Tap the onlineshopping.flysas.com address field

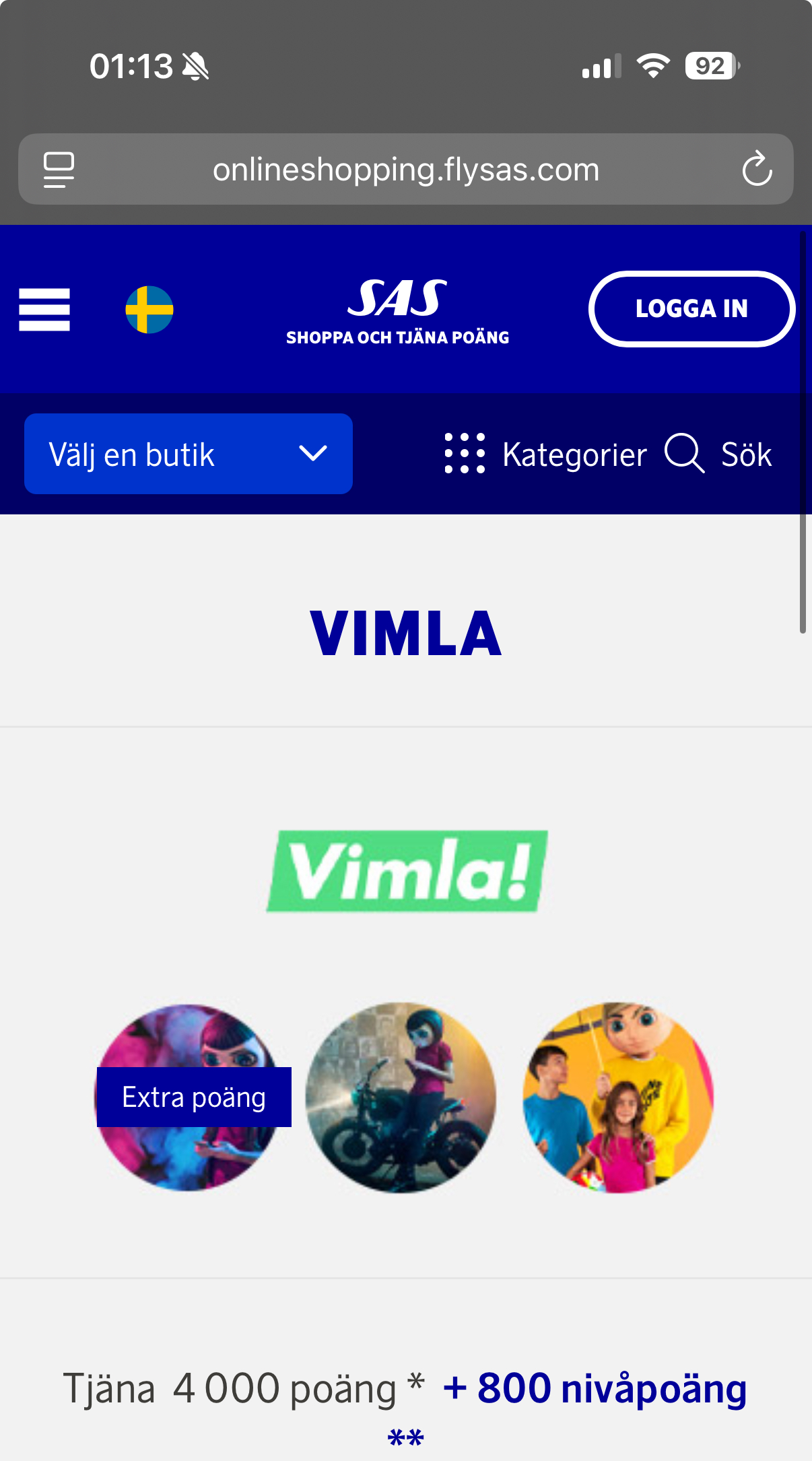click(x=406, y=170)
